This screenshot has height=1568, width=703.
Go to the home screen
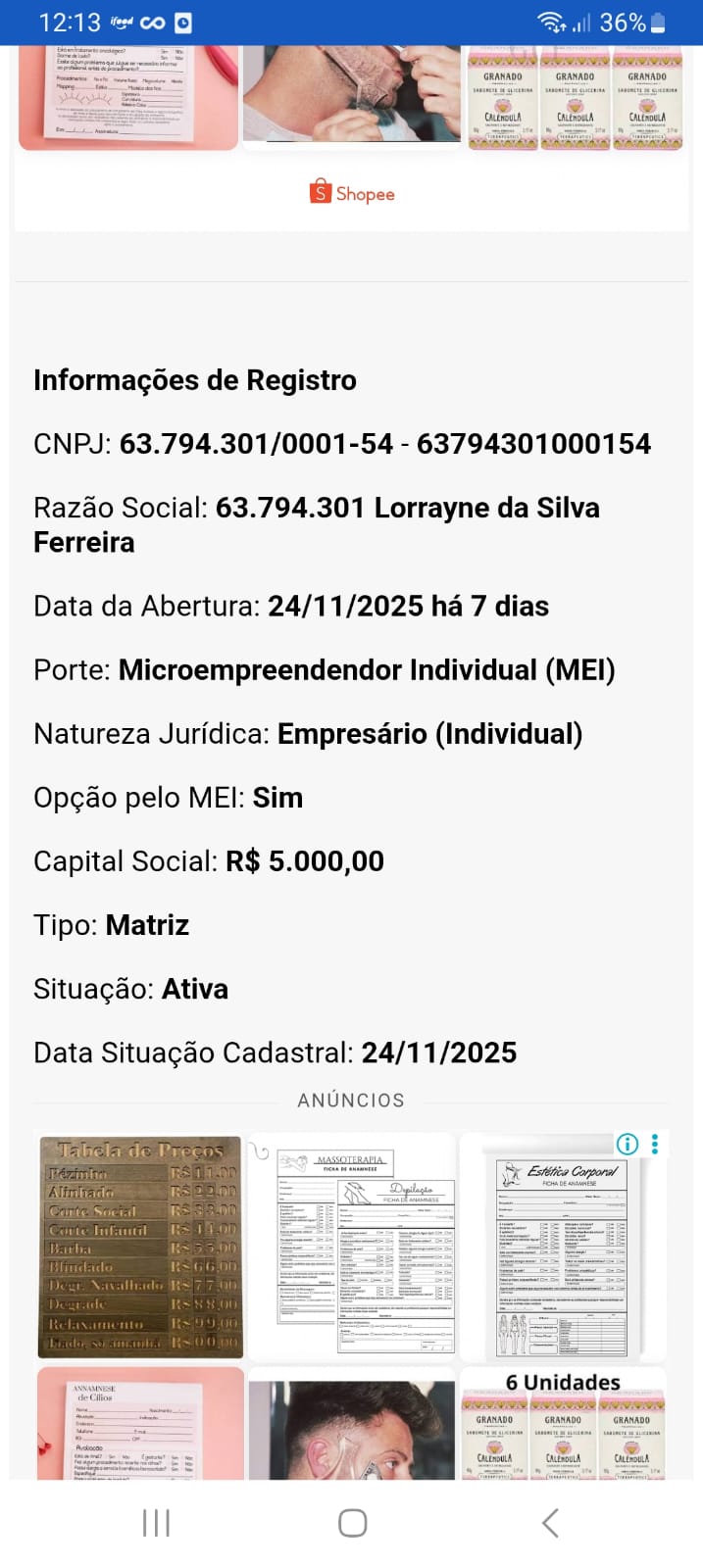click(x=352, y=1523)
